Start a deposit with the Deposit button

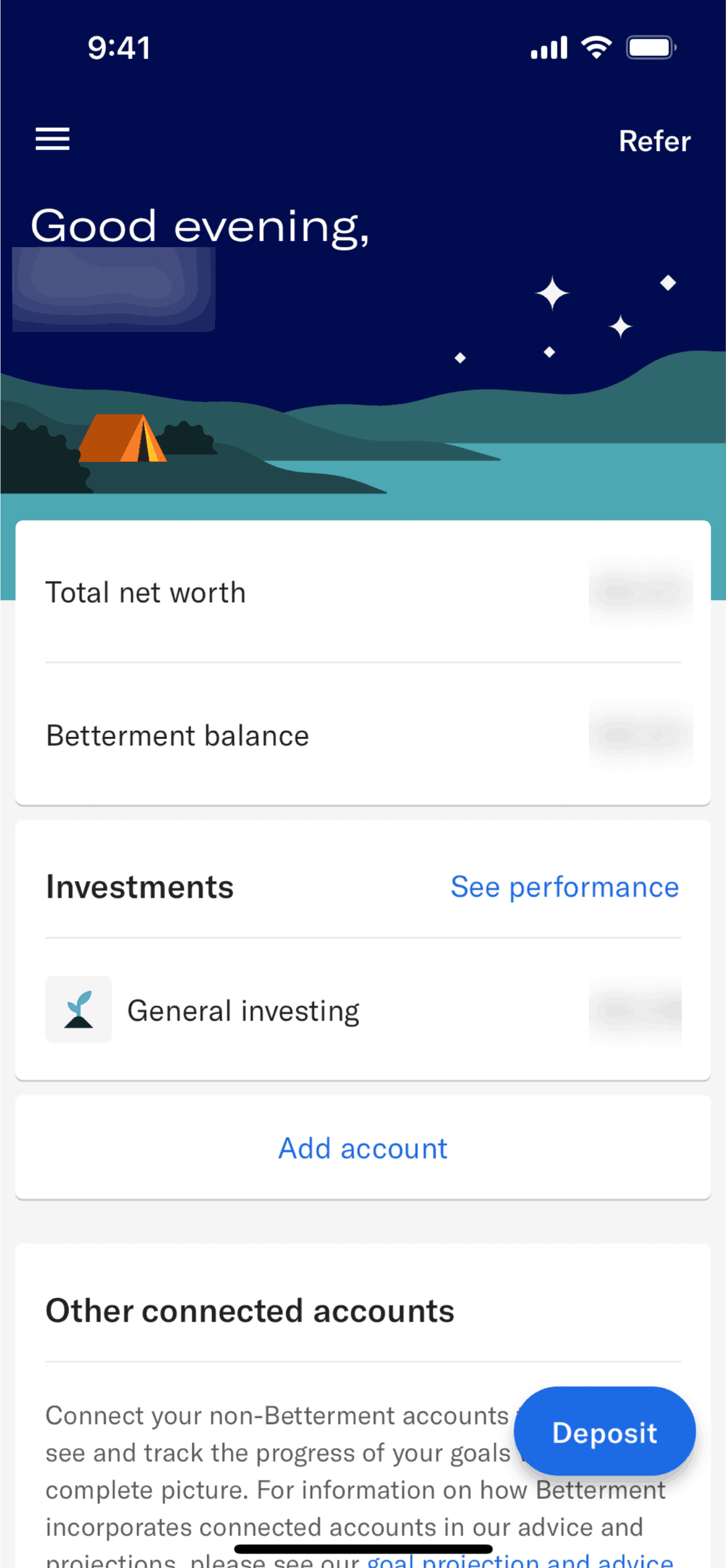(605, 1432)
